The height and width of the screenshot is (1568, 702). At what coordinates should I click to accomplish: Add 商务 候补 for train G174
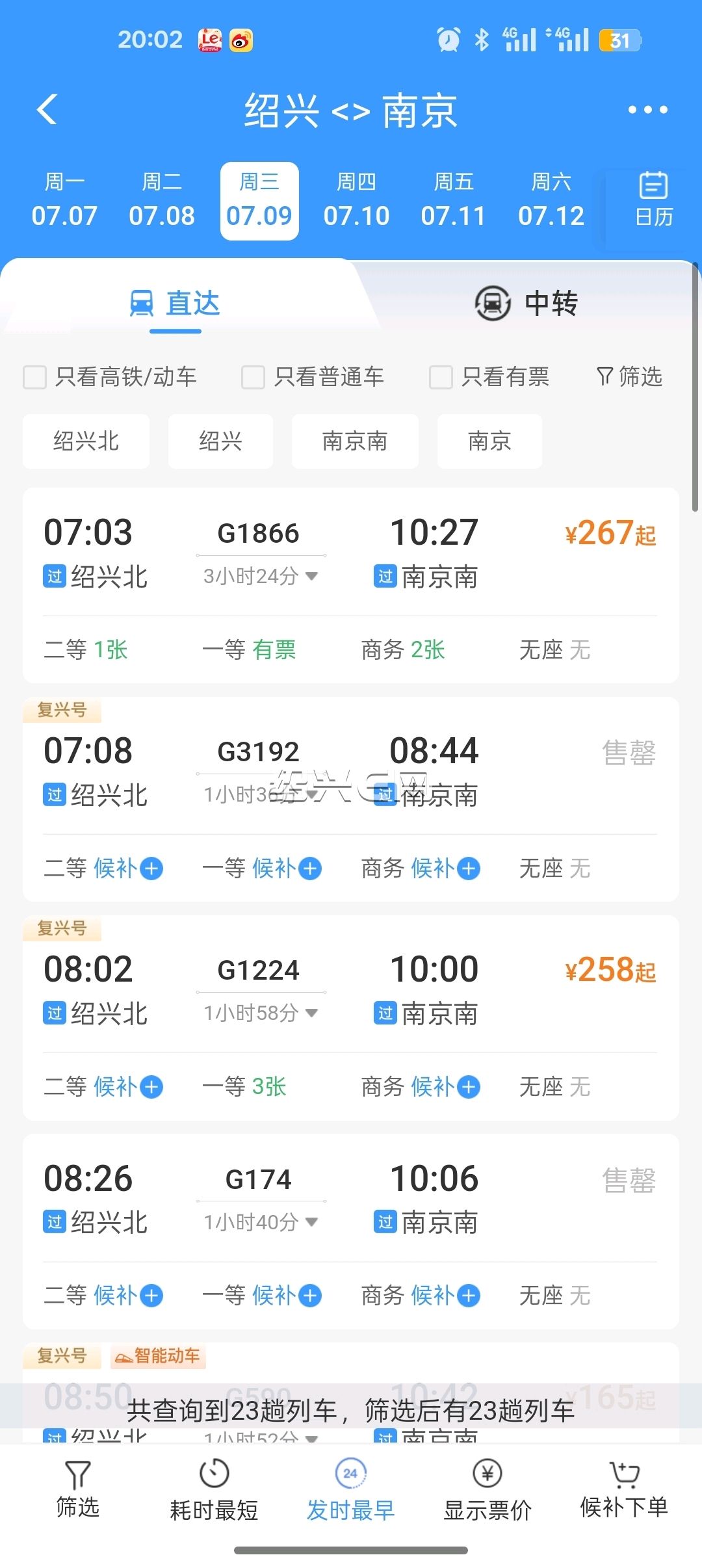tap(446, 1296)
